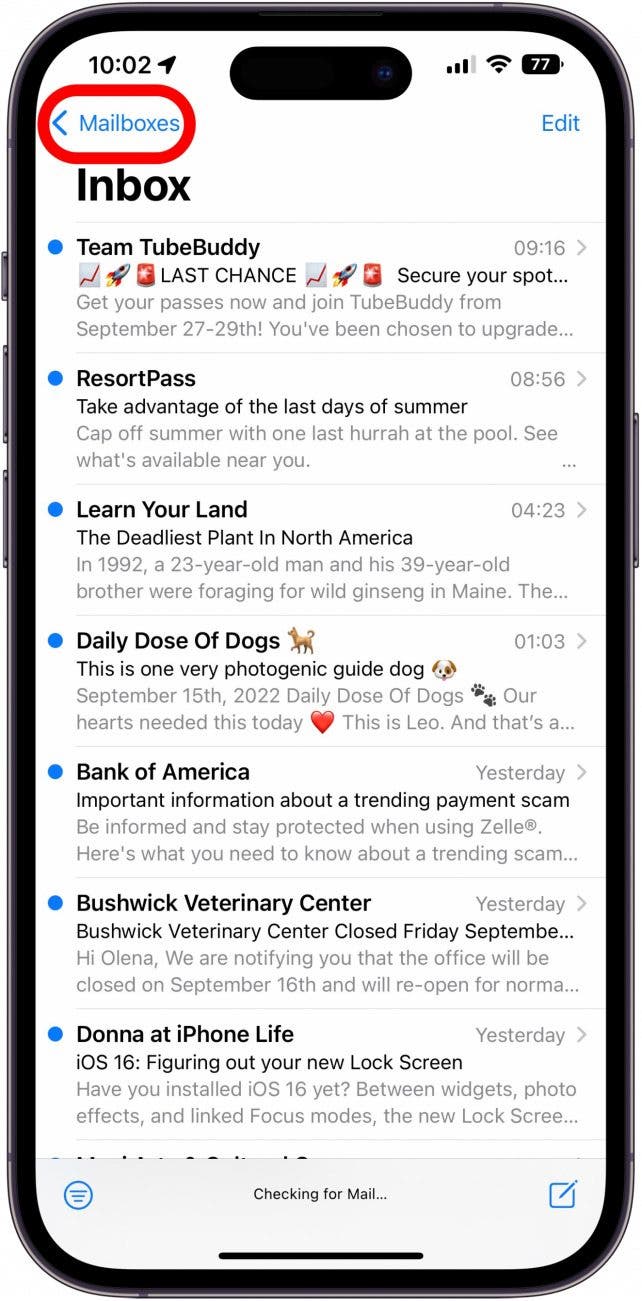
Task: Go back to Mailboxes
Action: tap(117, 124)
